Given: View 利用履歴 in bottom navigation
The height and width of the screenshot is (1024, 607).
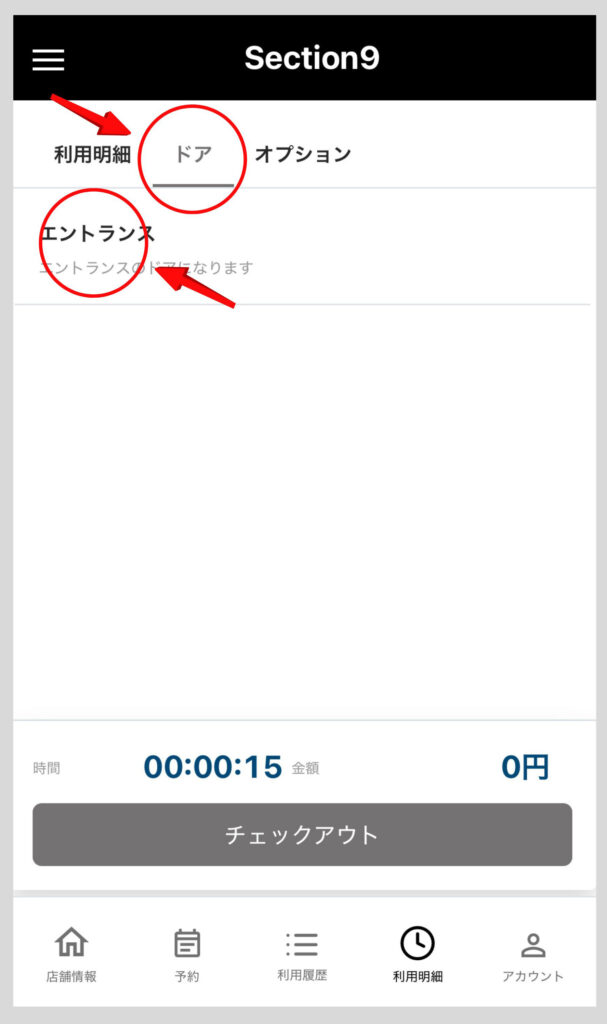Looking at the screenshot, I should tap(302, 954).
